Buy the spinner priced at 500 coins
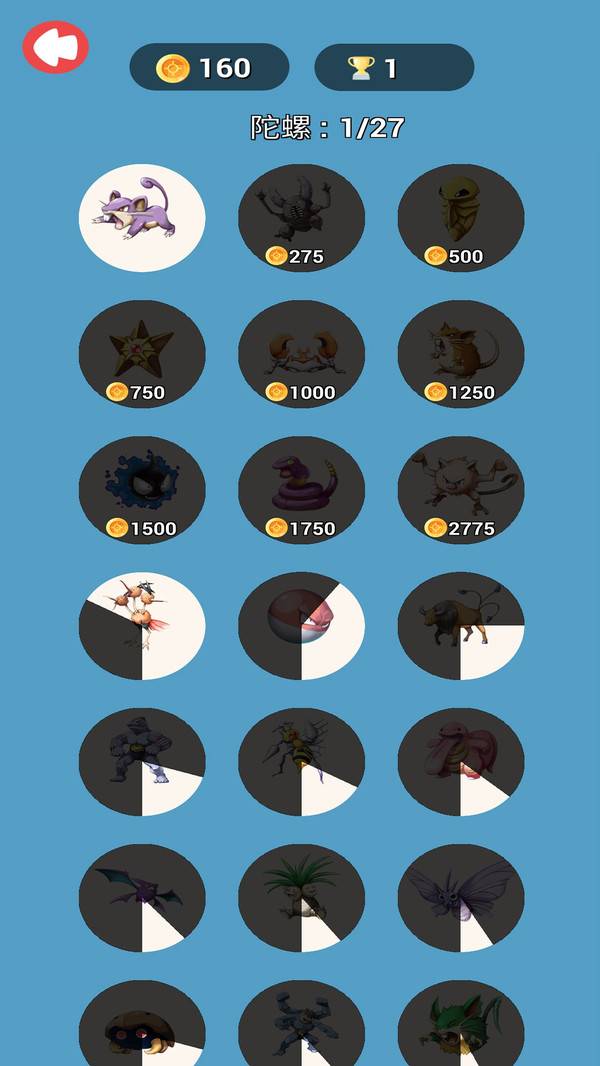Screen dimensions: 600x1066 pos(460,218)
